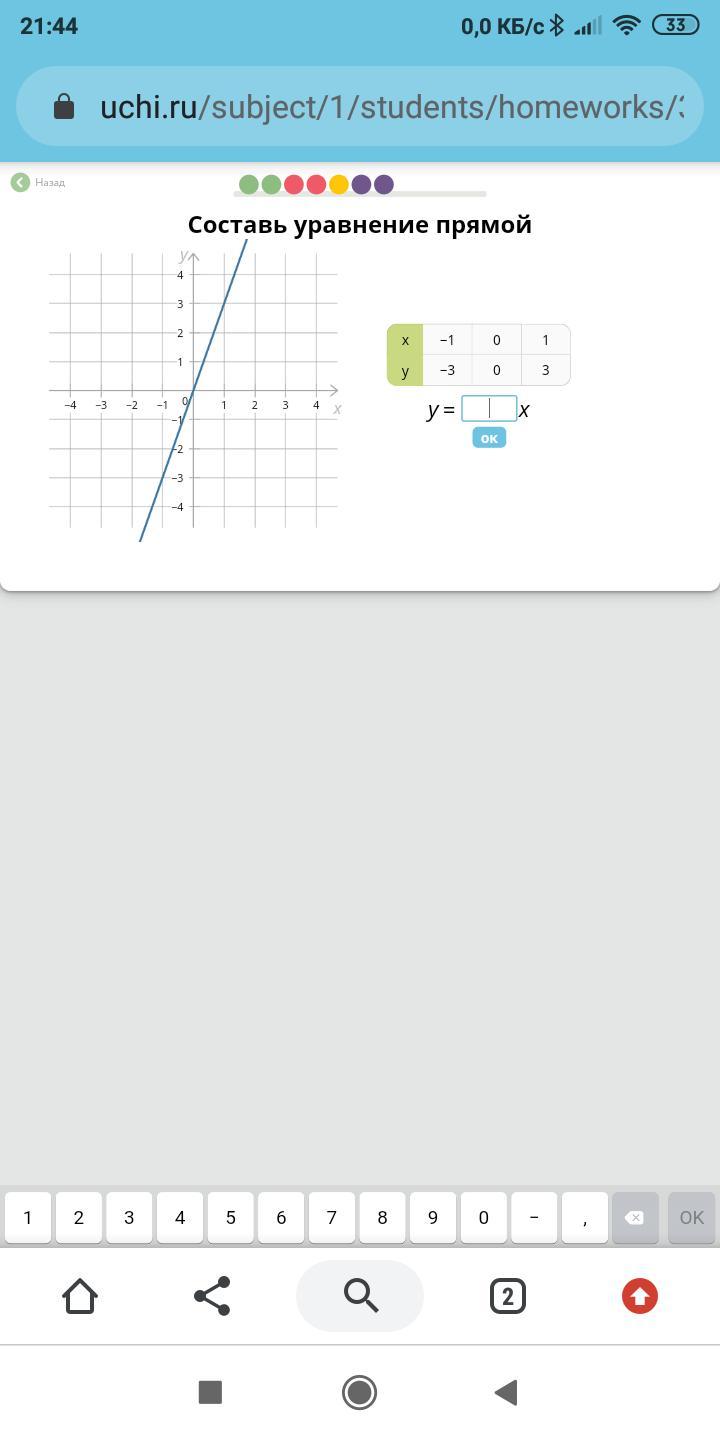The height and width of the screenshot is (1440, 720).
Task: Confirm with the OK key on number pad
Action: pos(692,1217)
